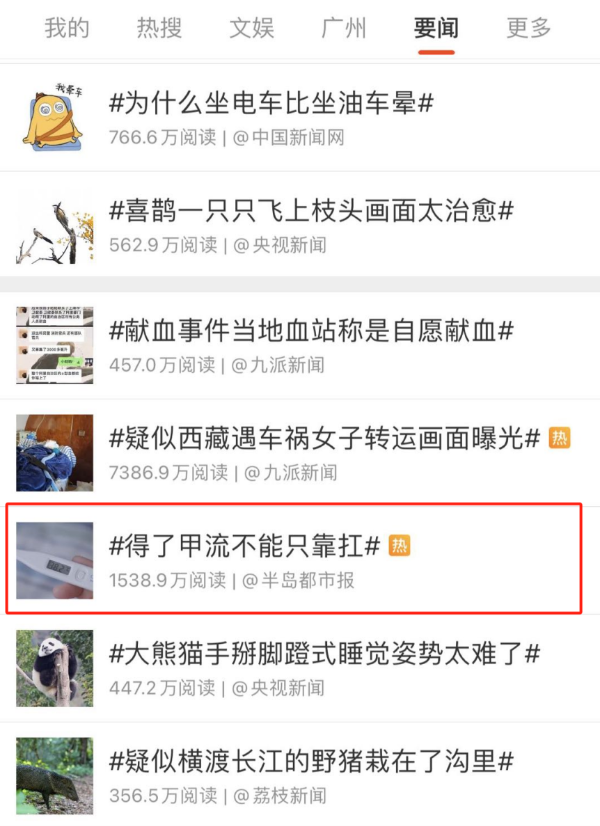View topic #大熊猫手掰脚蹬式睡觉姿势太难了#

324,655
